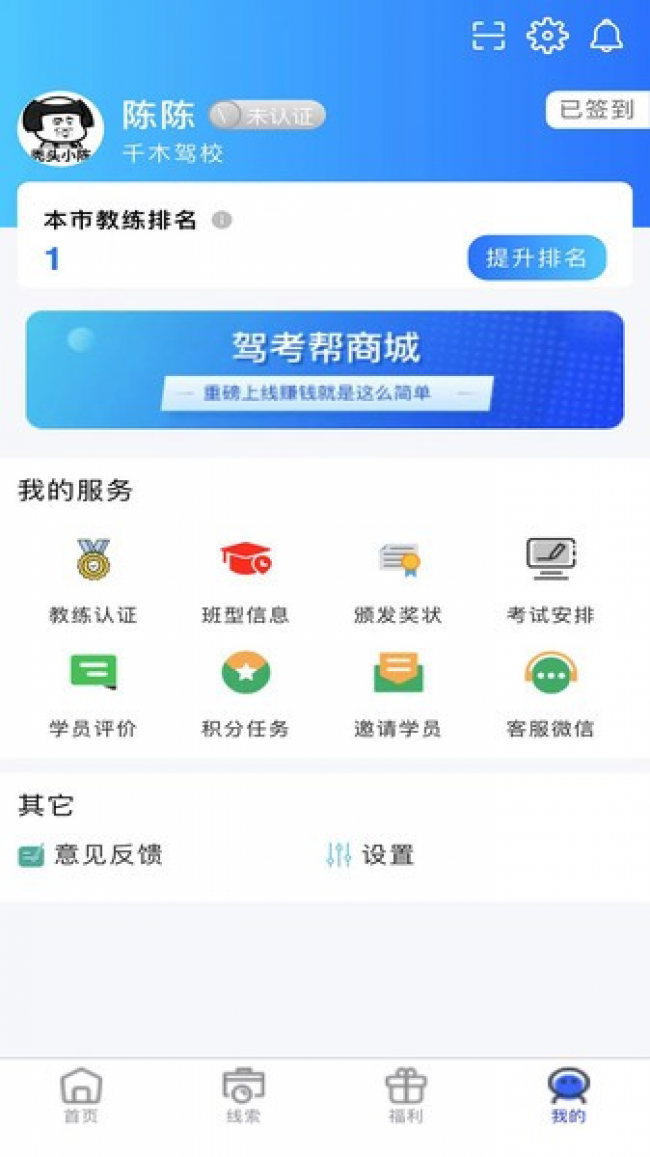
Task: Tap the 已签到 check-in button
Action: point(597,110)
